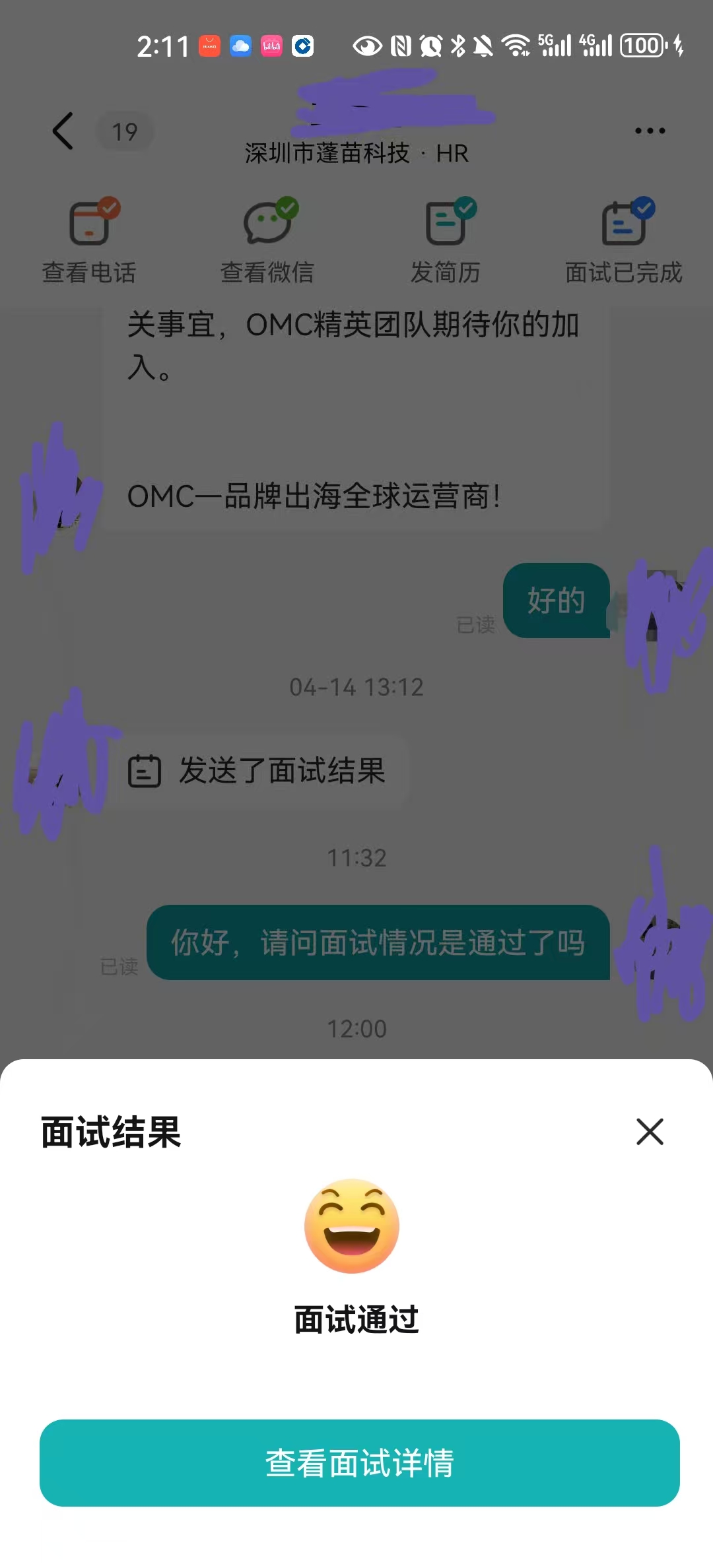Tap 查看电话 to view phone number
This screenshot has width=713, height=1568.
point(89,242)
